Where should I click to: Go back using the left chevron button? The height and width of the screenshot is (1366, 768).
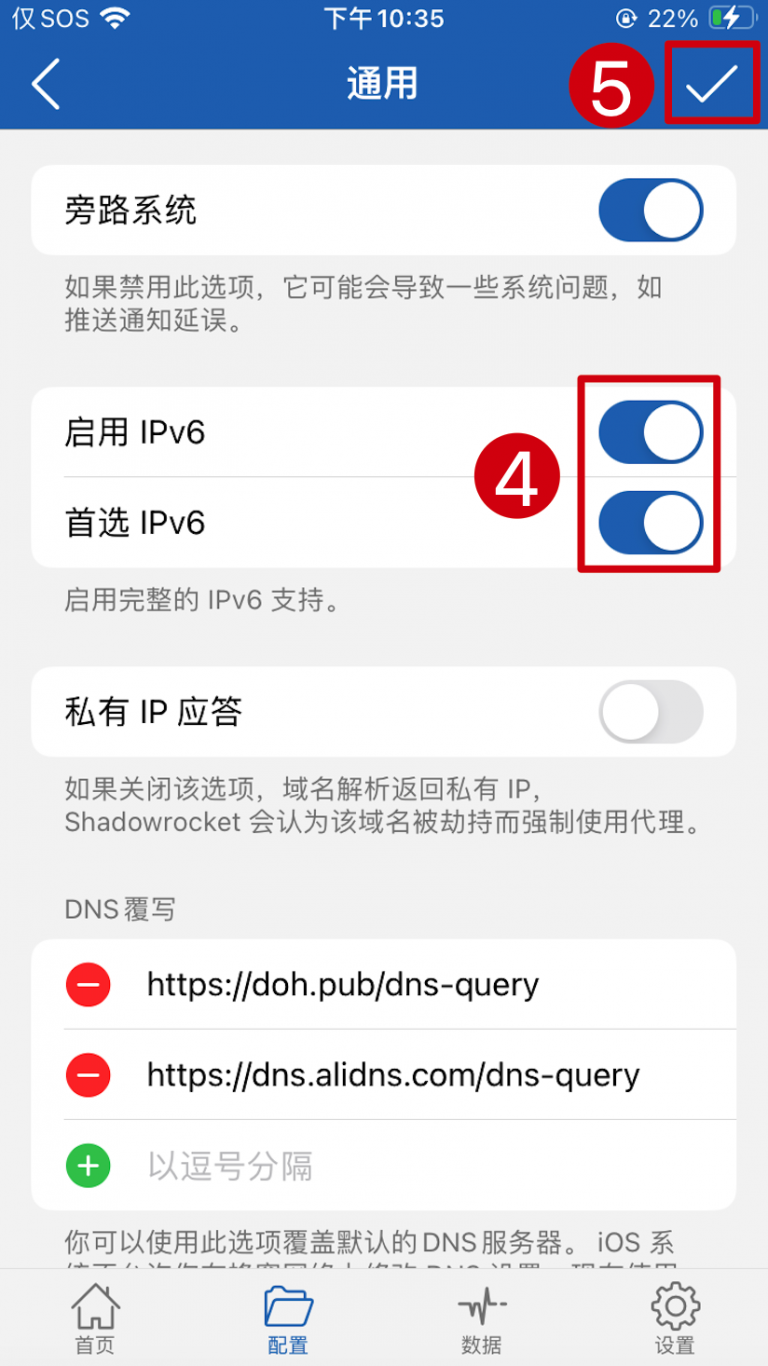coord(45,84)
